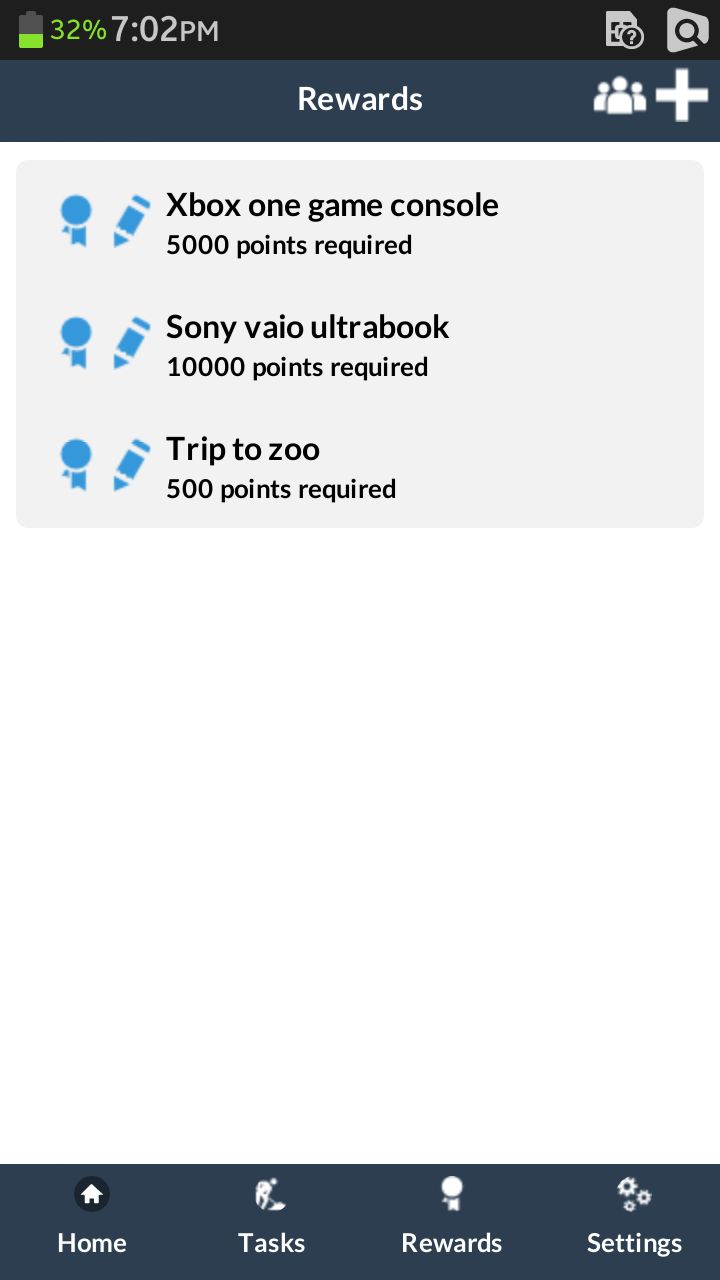720x1280 pixels.
Task: Edit the Xbox one game console reward
Action: coord(131,221)
